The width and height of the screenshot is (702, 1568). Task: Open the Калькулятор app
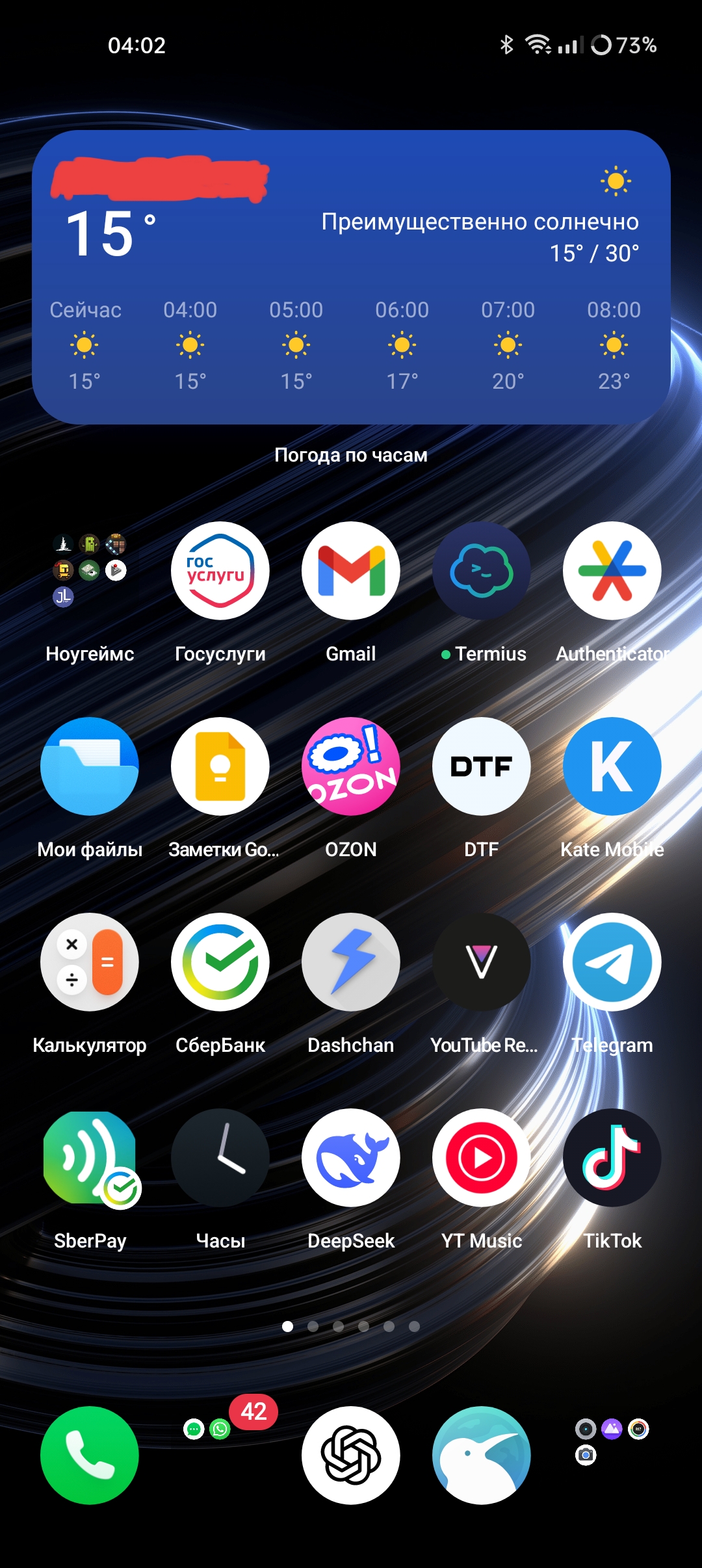(x=90, y=962)
